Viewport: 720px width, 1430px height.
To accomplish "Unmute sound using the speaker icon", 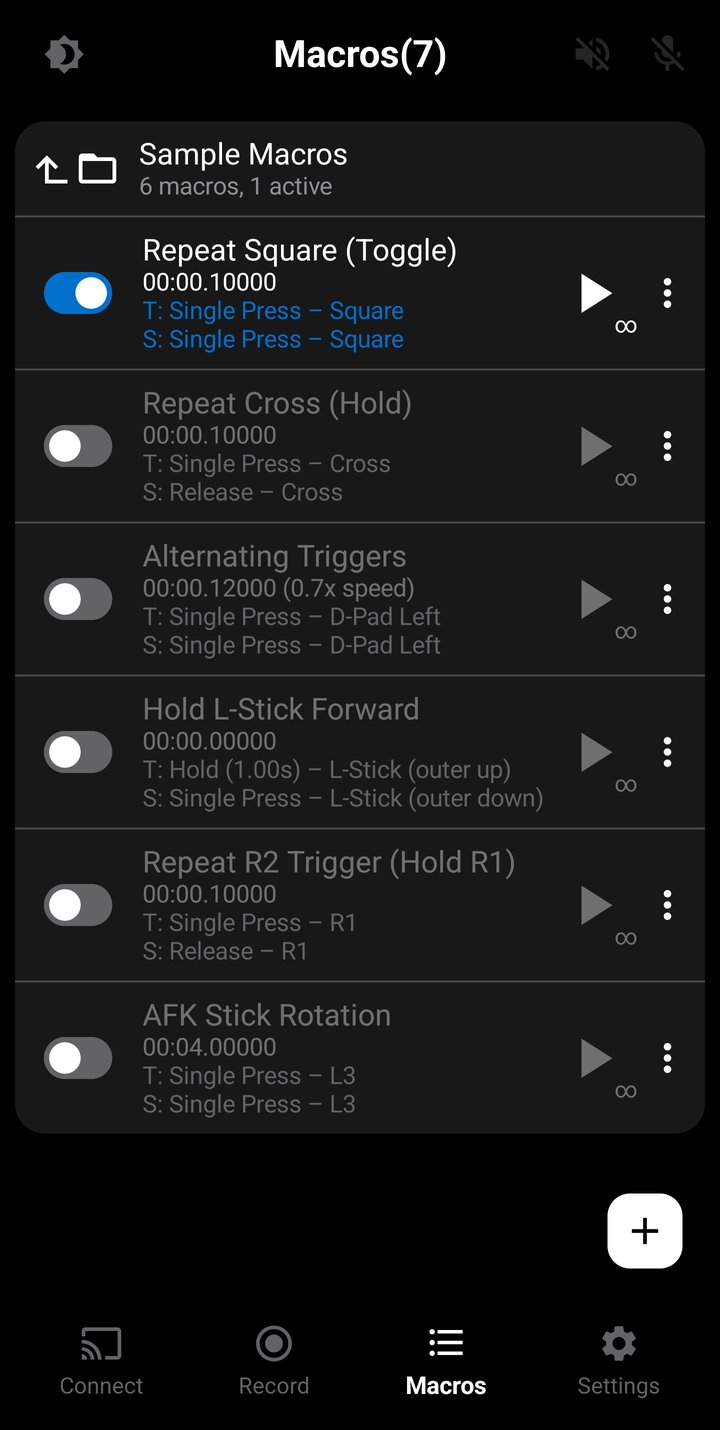I will [592, 54].
